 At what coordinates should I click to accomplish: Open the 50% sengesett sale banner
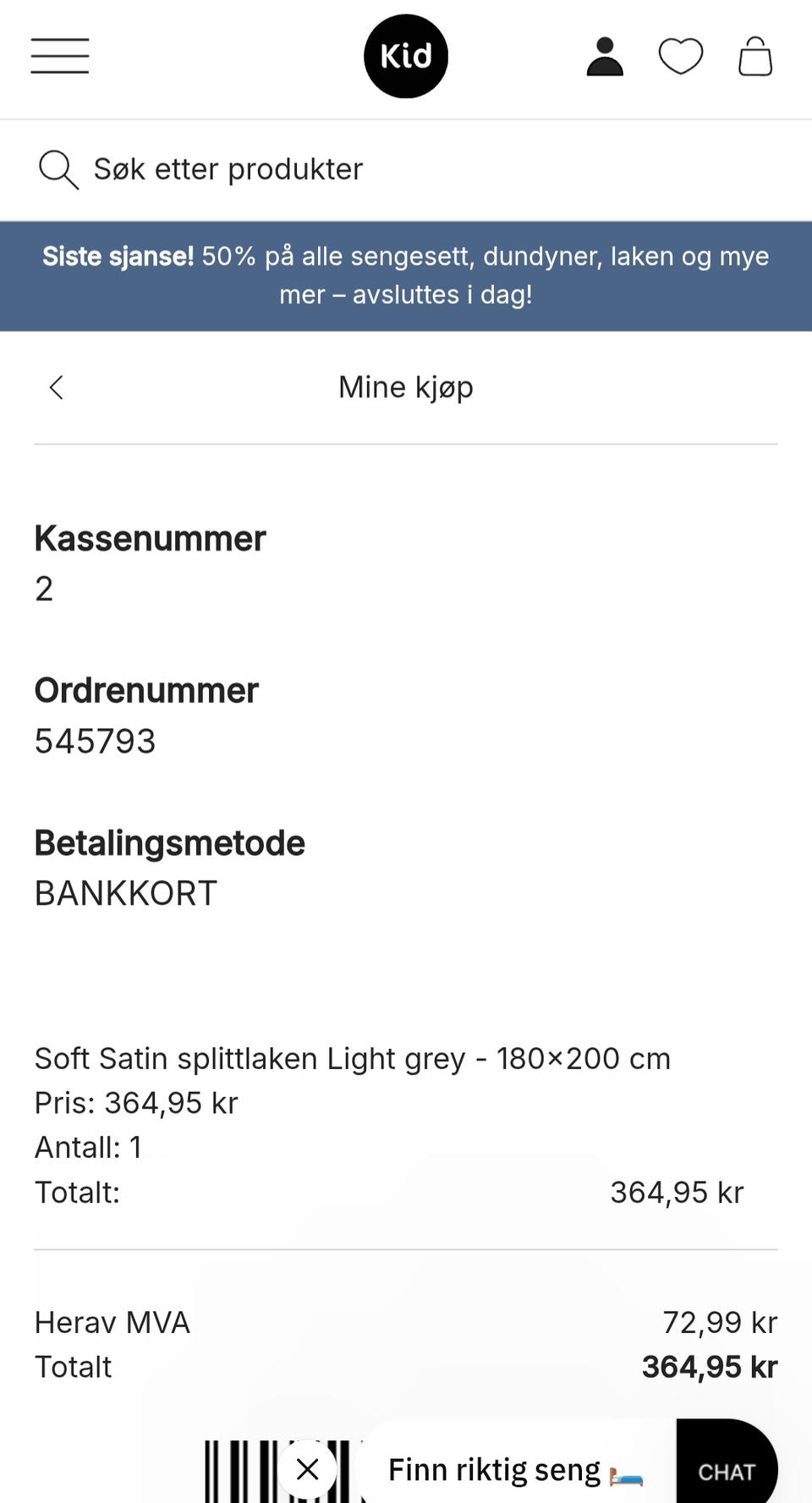pos(406,275)
